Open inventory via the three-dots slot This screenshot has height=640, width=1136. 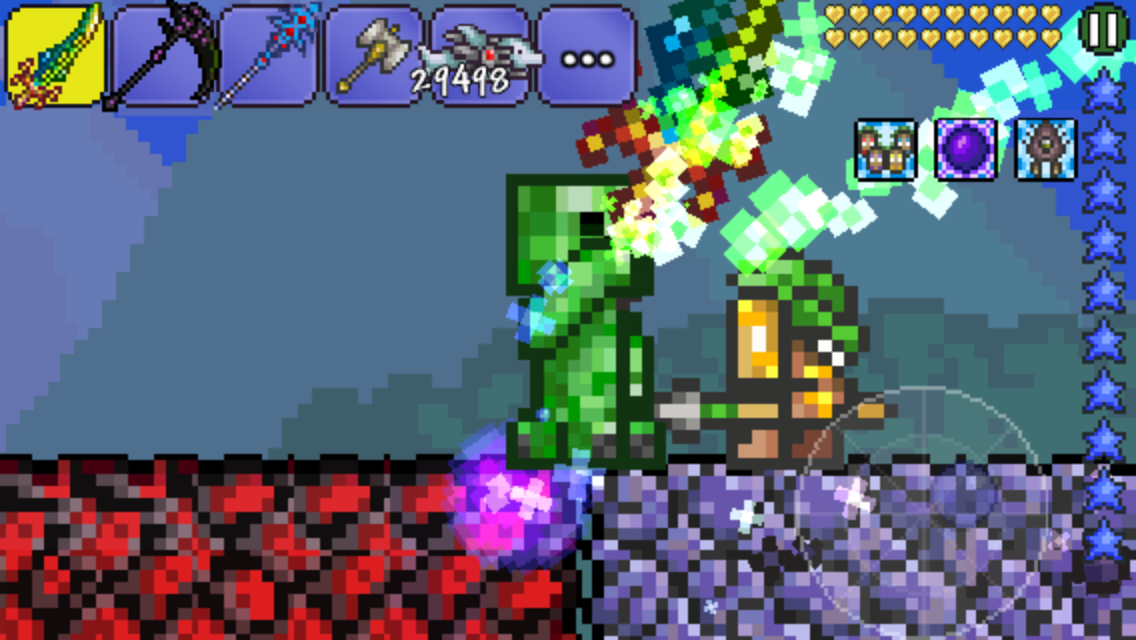[587, 57]
